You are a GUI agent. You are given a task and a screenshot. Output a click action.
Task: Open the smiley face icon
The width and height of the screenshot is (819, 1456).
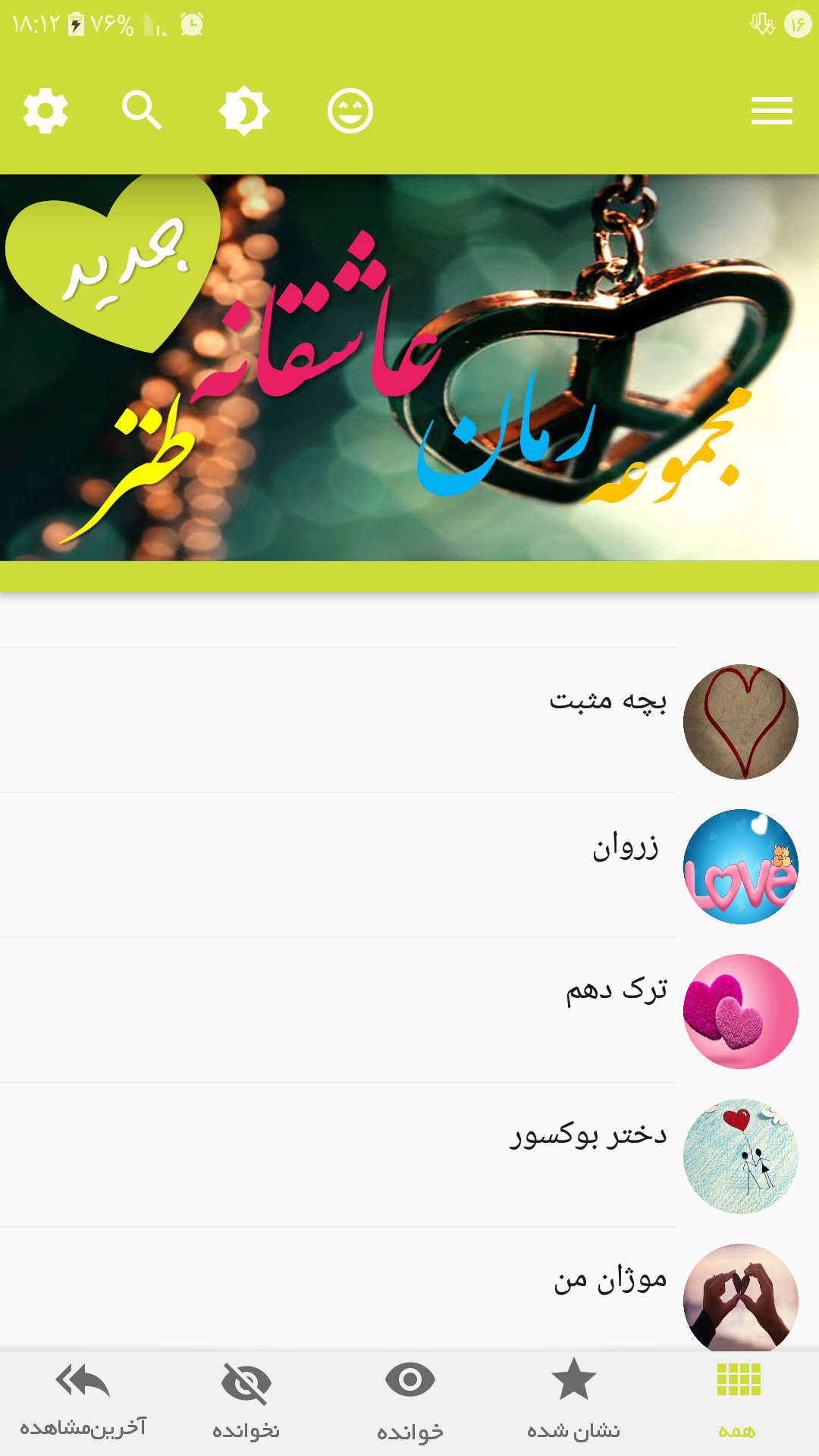[350, 111]
